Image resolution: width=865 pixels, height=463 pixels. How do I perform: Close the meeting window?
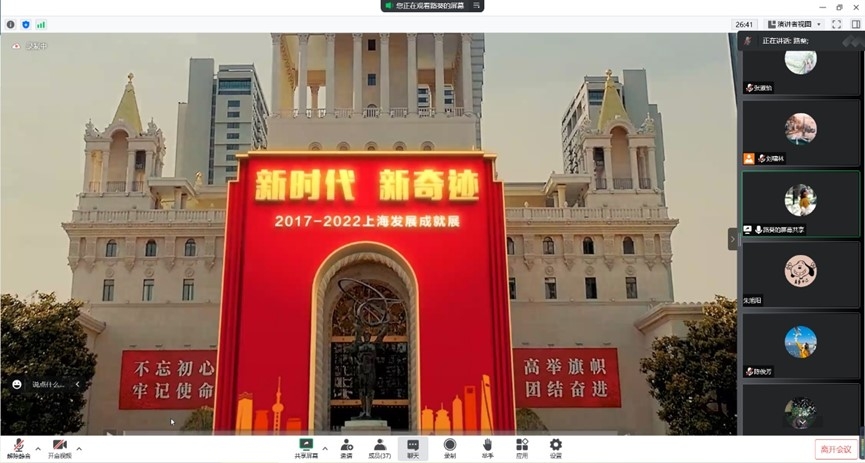click(x=855, y=6)
